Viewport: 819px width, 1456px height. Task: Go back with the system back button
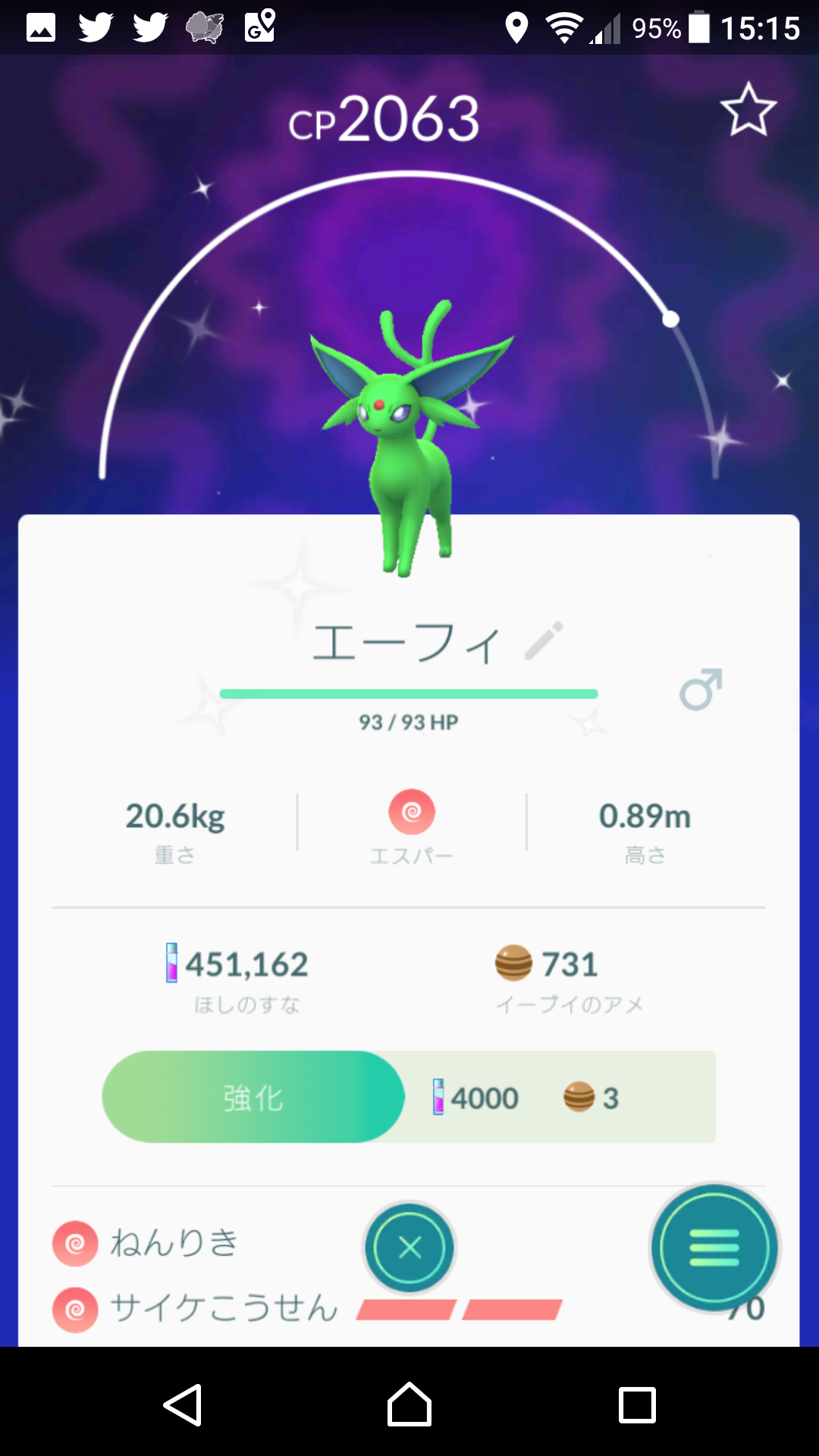pos(183,1405)
